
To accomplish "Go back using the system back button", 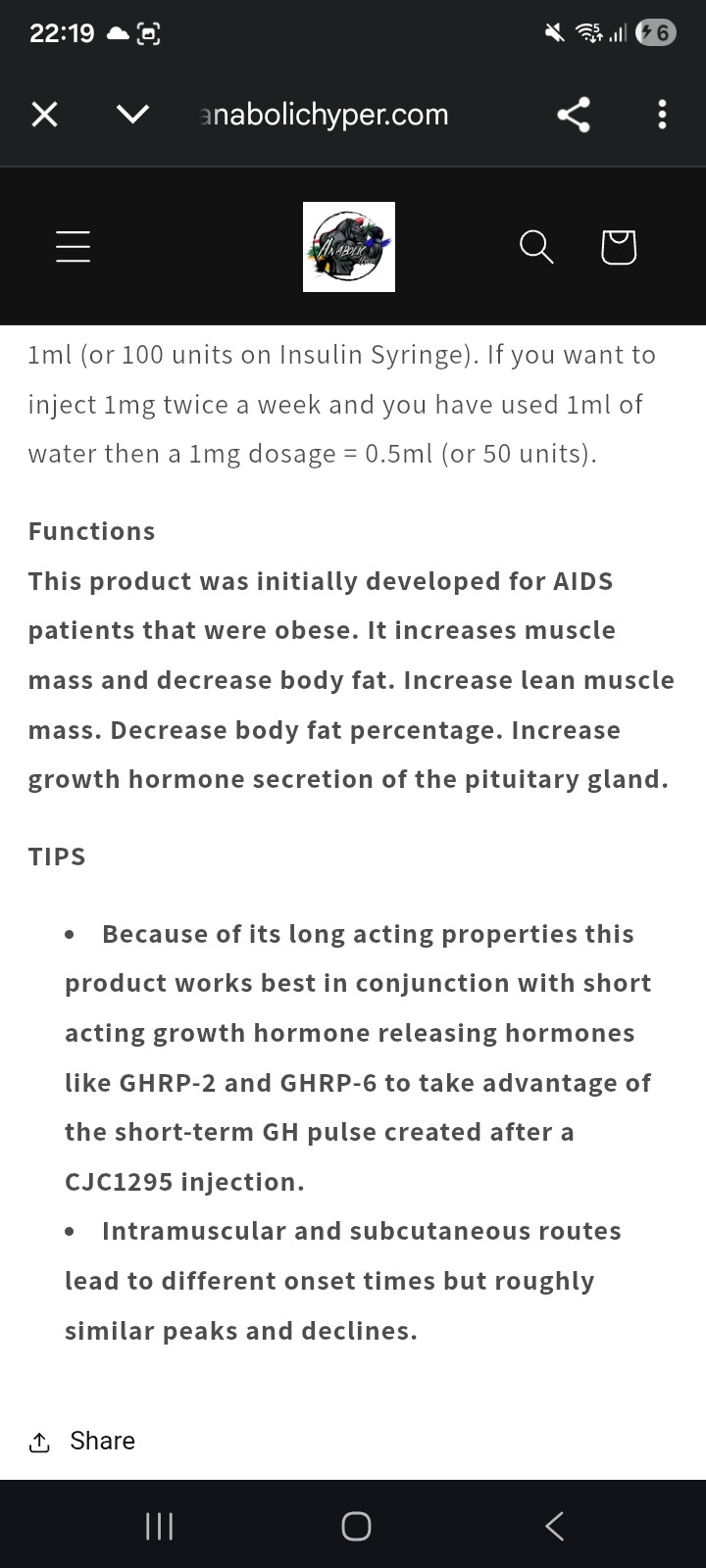I will point(554,1526).
